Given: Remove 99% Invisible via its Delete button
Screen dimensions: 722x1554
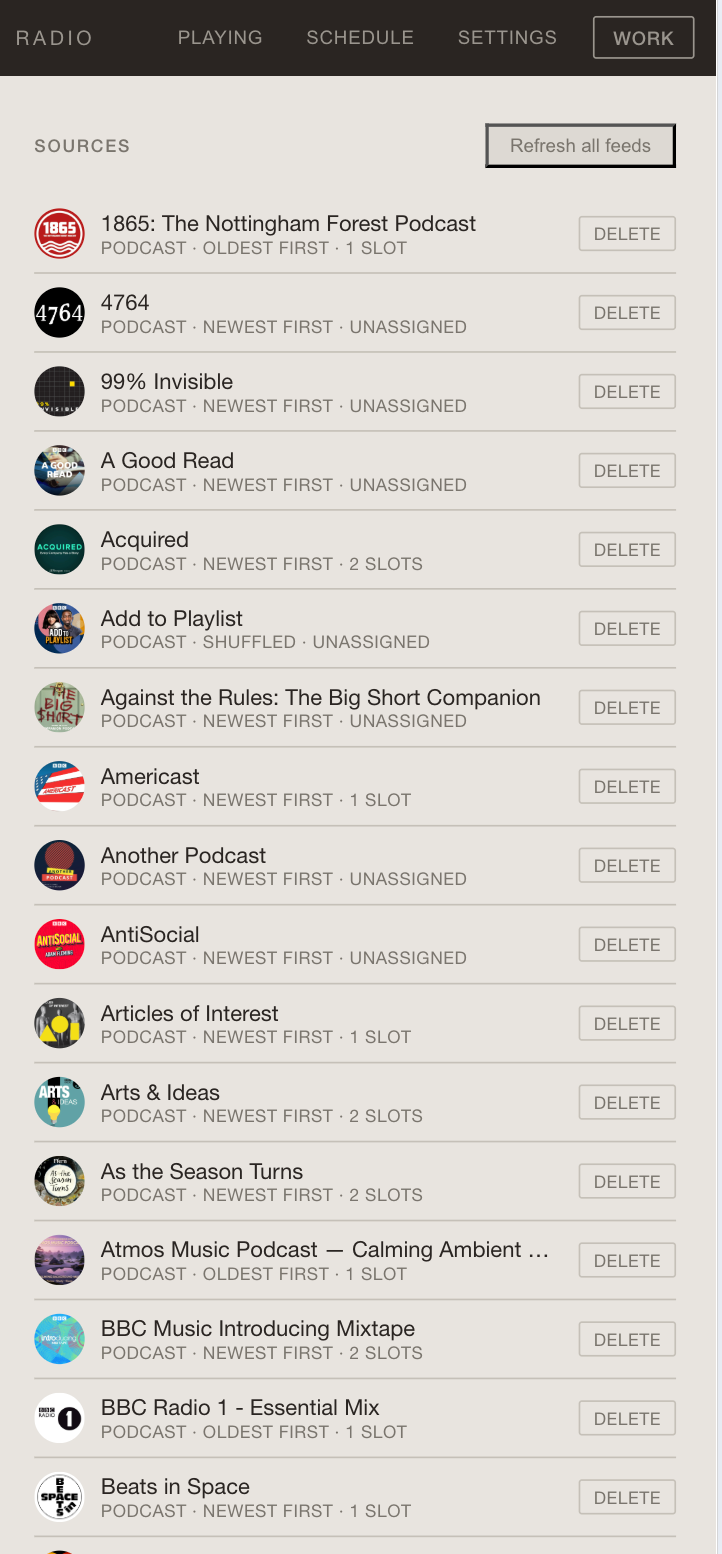Looking at the screenshot, I should pos(627,392).
